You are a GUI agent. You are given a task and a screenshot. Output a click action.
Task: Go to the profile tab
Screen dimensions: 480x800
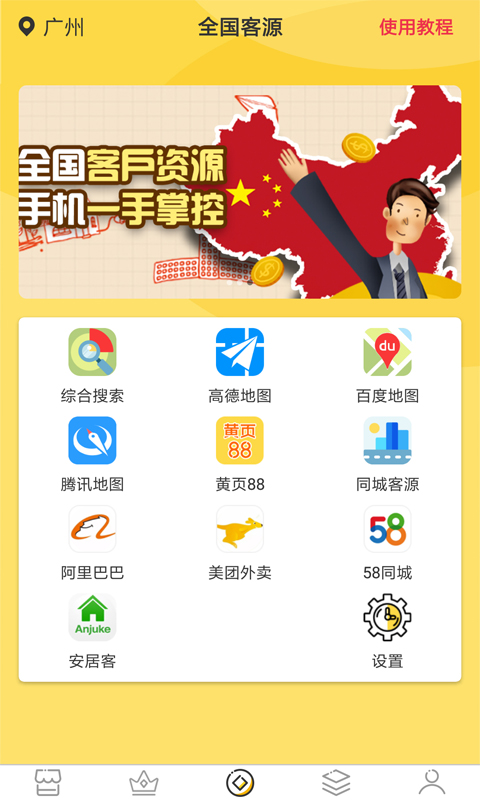(x=432, y=783)
